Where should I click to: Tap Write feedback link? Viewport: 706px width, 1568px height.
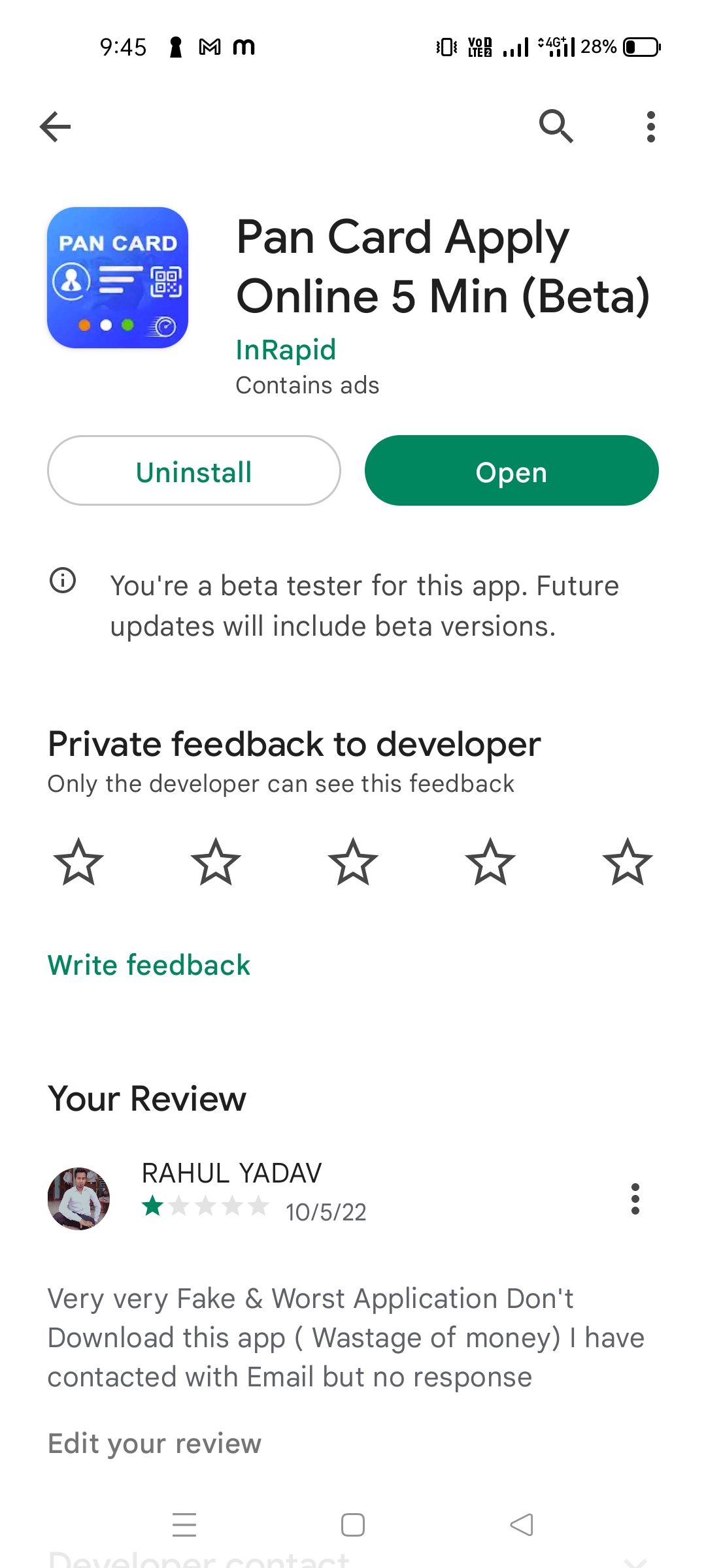[x=149, y=965]
